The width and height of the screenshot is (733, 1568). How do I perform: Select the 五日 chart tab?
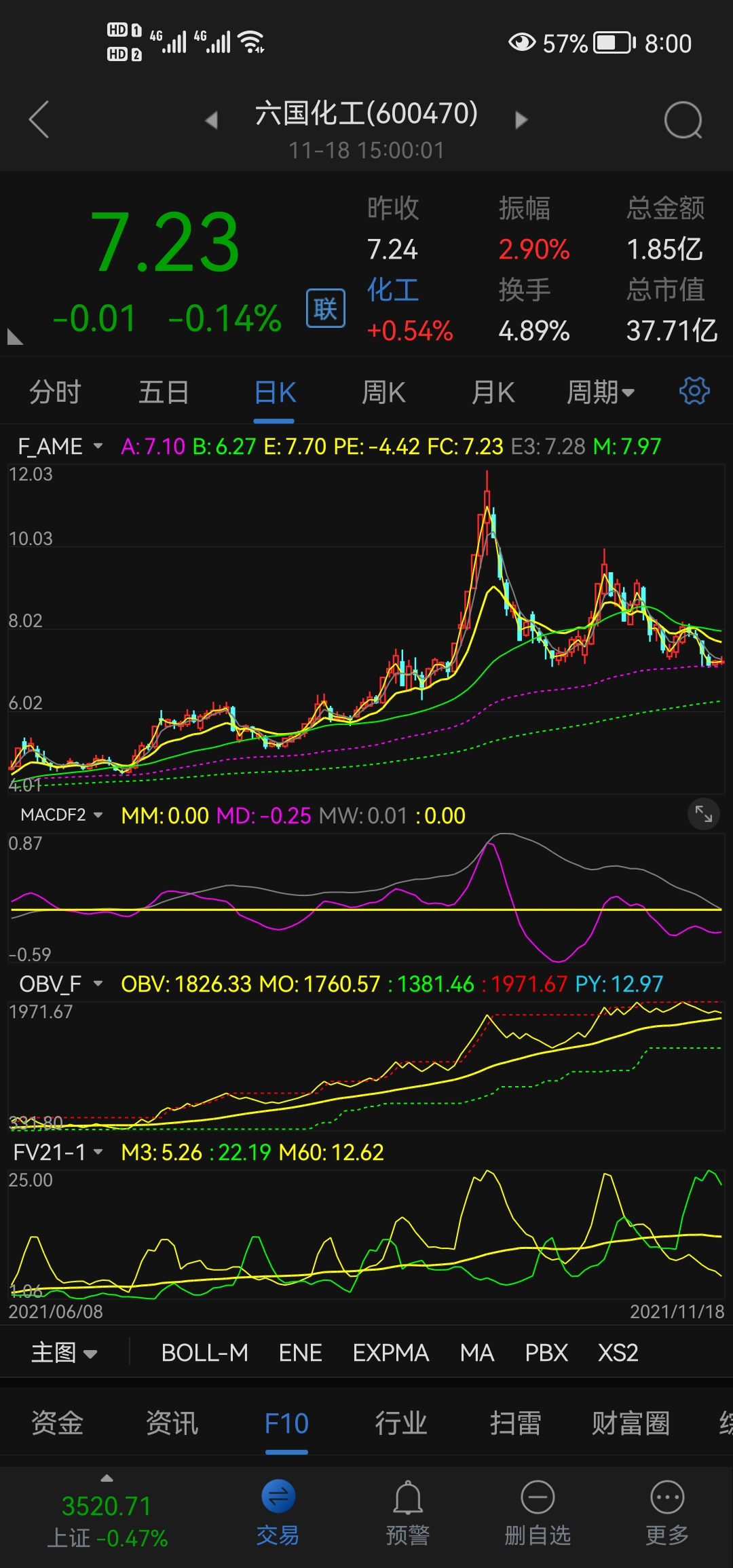click(x=164, y=392)
